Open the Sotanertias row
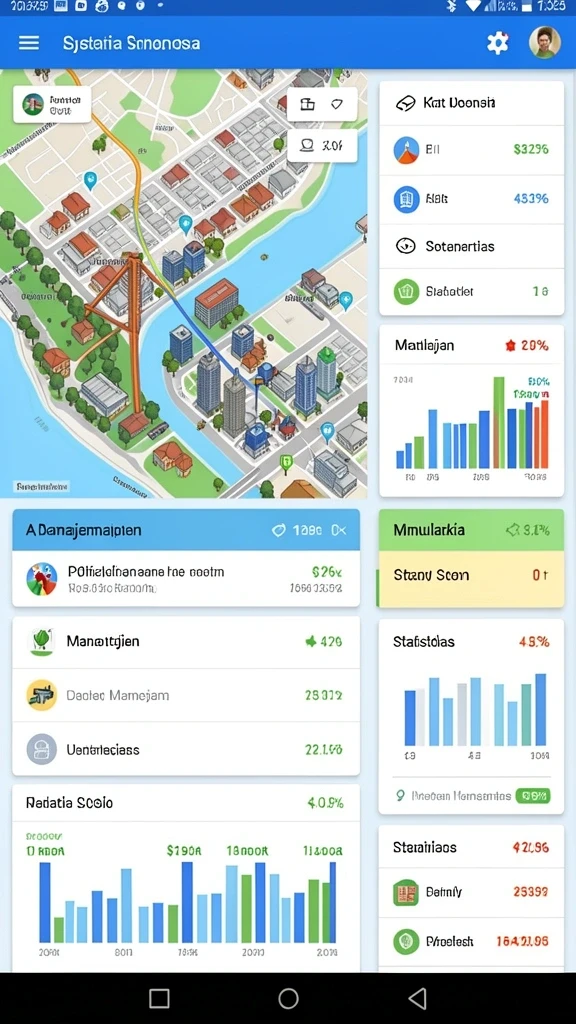This screenshot has width=576, height=1024. [472, 246]
